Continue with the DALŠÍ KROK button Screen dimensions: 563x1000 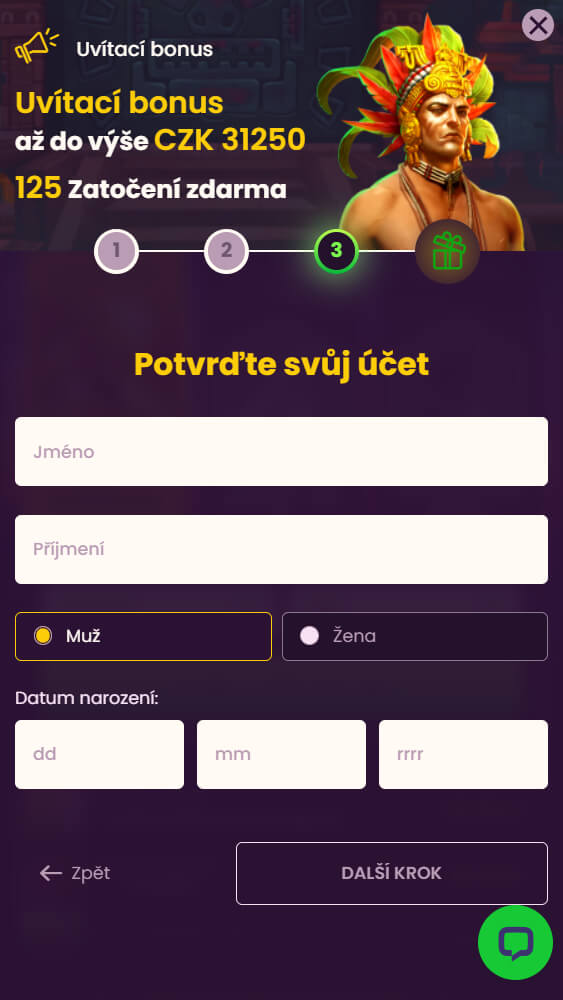(x=391, y=873)
